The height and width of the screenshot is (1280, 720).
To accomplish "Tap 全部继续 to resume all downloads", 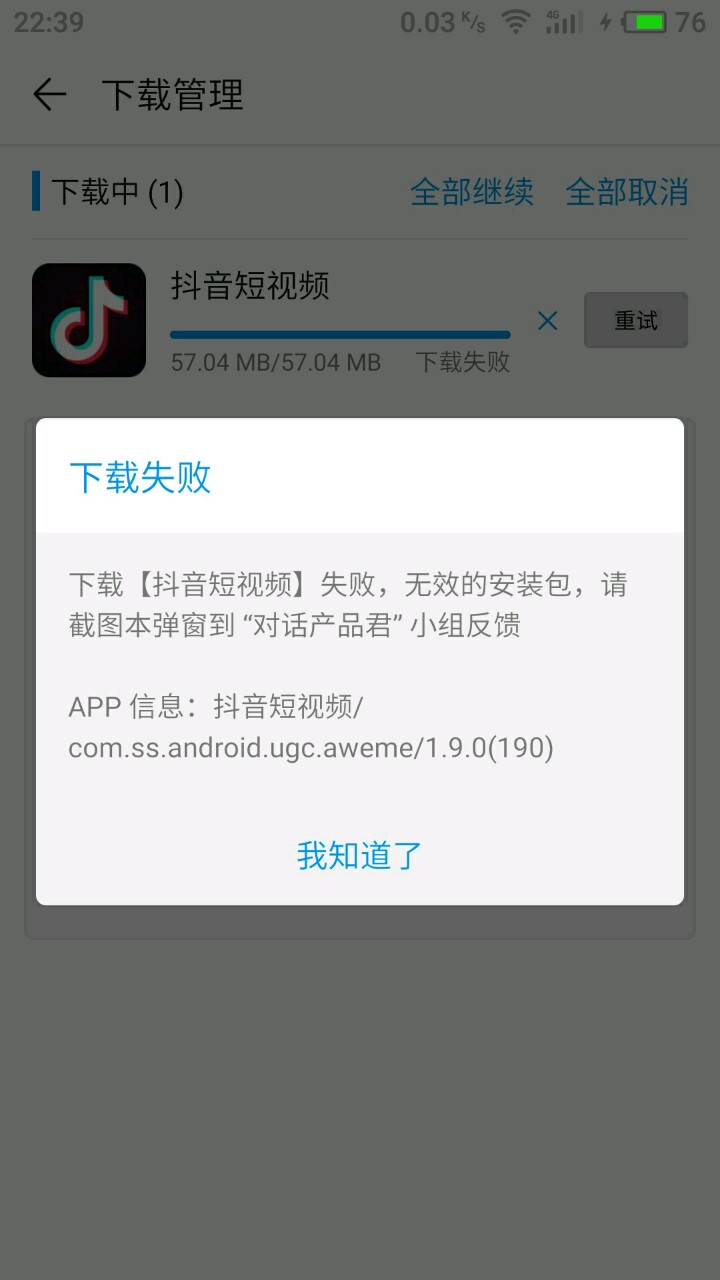I will 471,192.
